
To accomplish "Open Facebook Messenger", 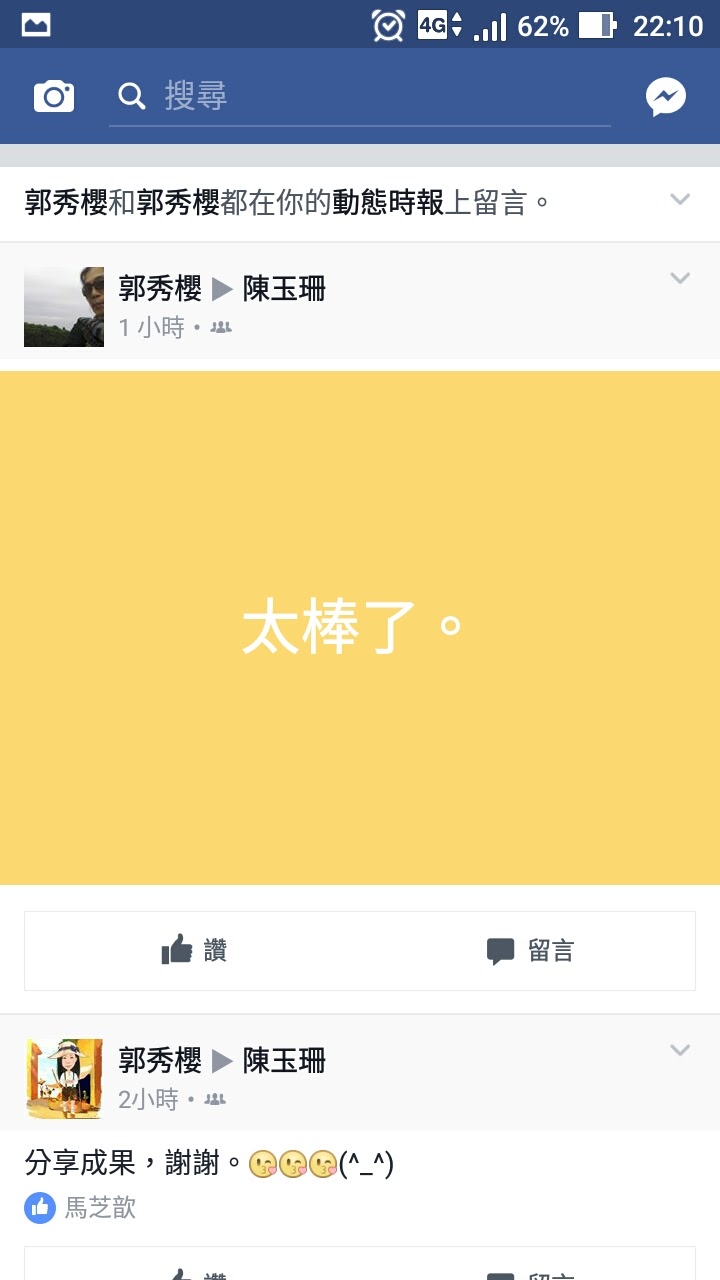I will (664, 96).
